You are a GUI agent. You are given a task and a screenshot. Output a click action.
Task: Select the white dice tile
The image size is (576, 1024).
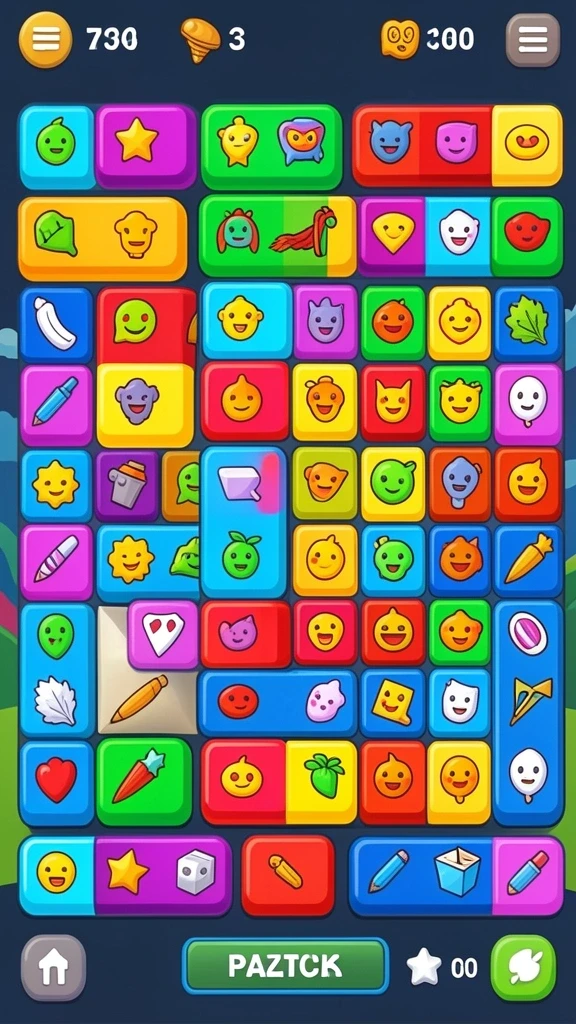pos(195,872)
